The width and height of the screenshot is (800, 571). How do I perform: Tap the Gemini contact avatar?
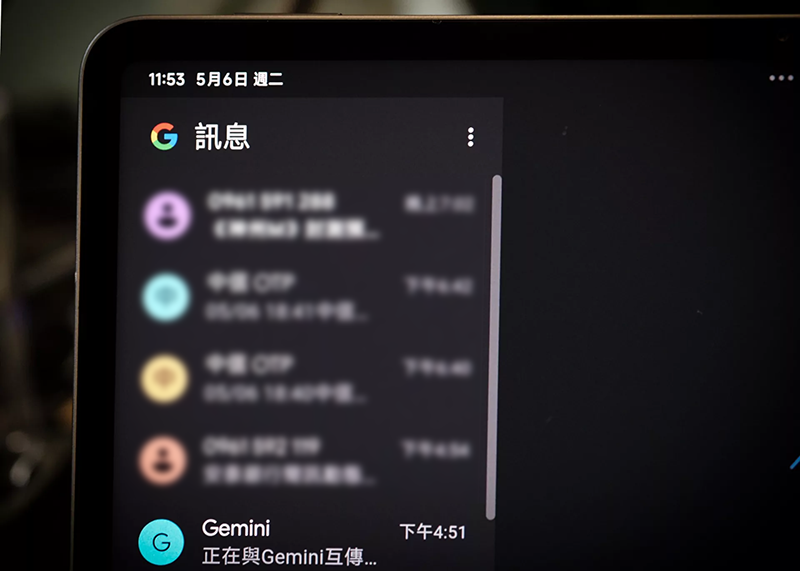tap(160, 542)
